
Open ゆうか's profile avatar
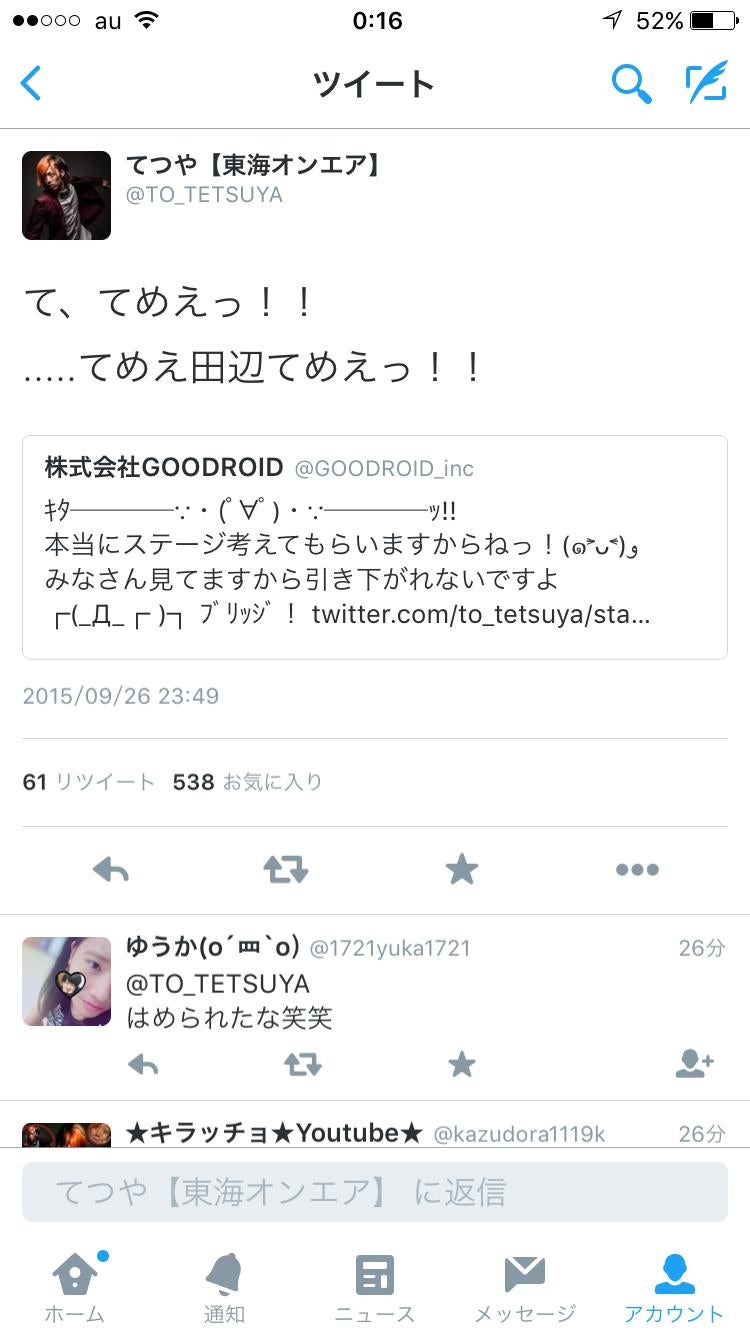pyautogui.click(x=66, y=981)
